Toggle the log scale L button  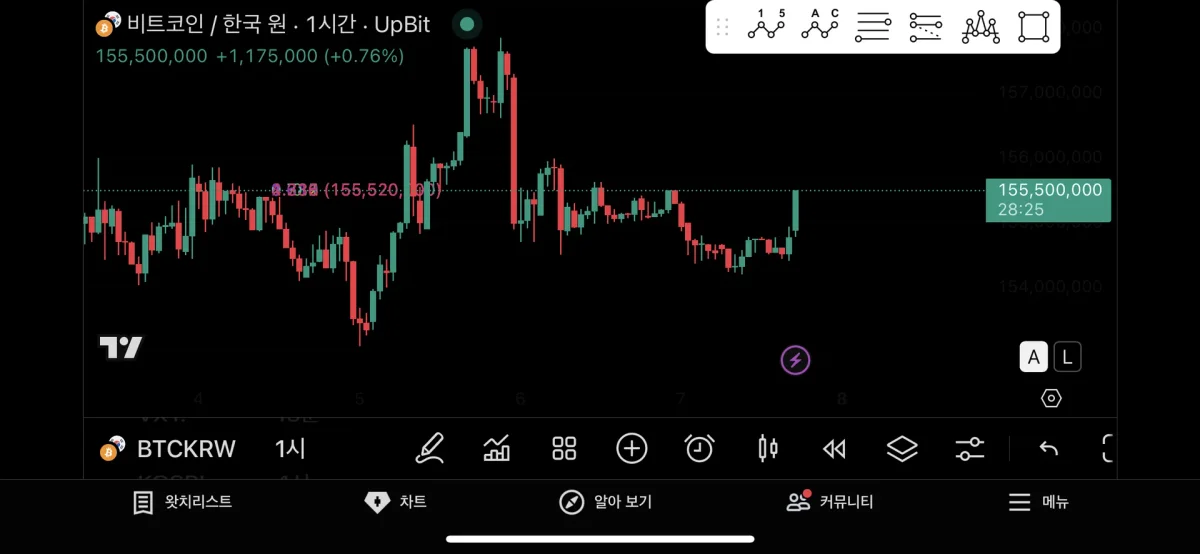coord(1067,357)
